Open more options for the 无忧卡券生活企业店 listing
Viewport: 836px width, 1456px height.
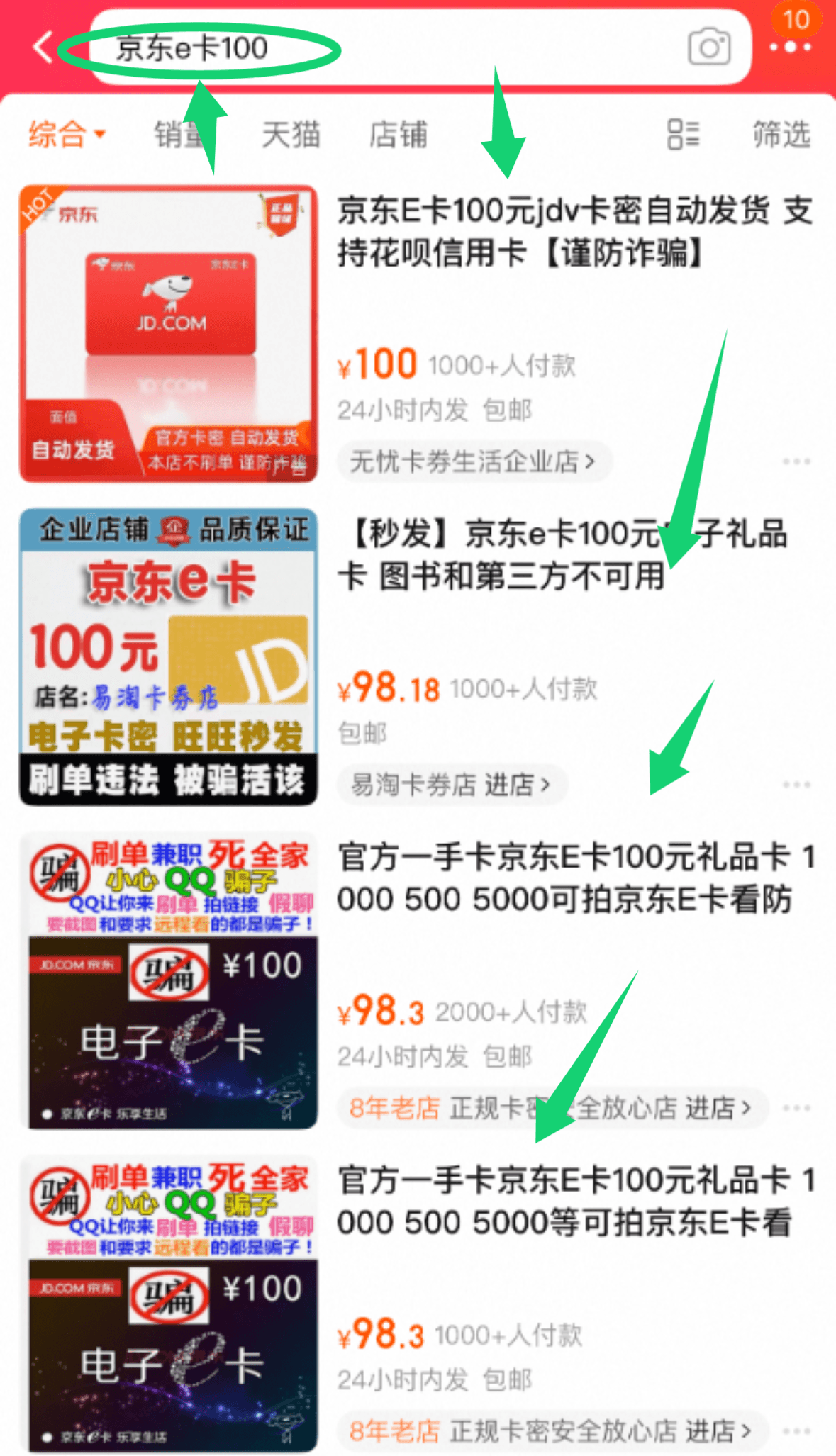pyautogui.click(x=796, y=462)
